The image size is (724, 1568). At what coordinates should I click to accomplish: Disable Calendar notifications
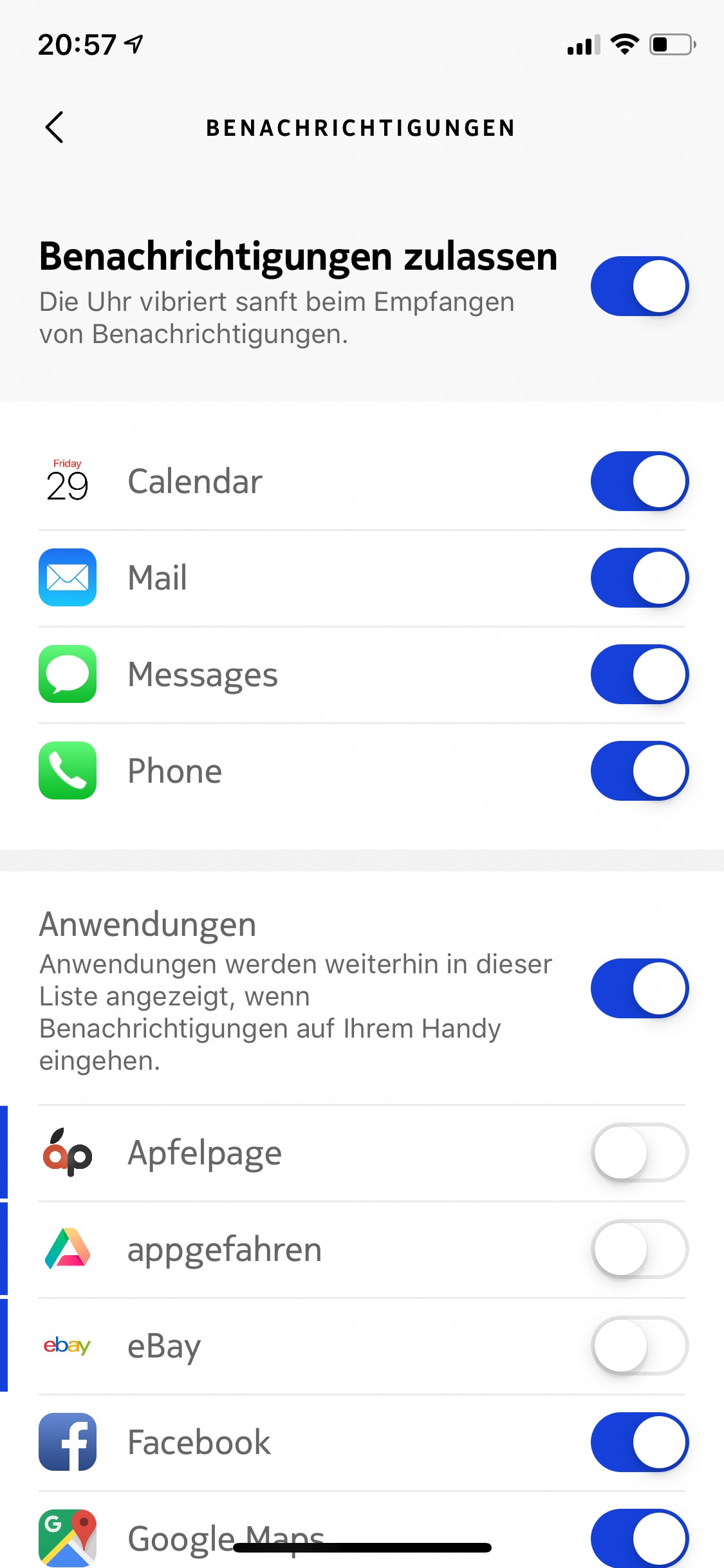pyautogui.click(x=640, y=481)
